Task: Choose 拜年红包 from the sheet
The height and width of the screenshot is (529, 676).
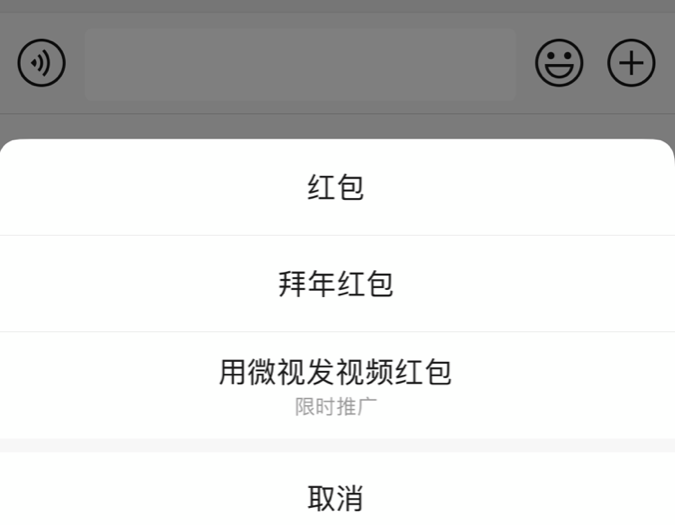Action: click(336, 284)
